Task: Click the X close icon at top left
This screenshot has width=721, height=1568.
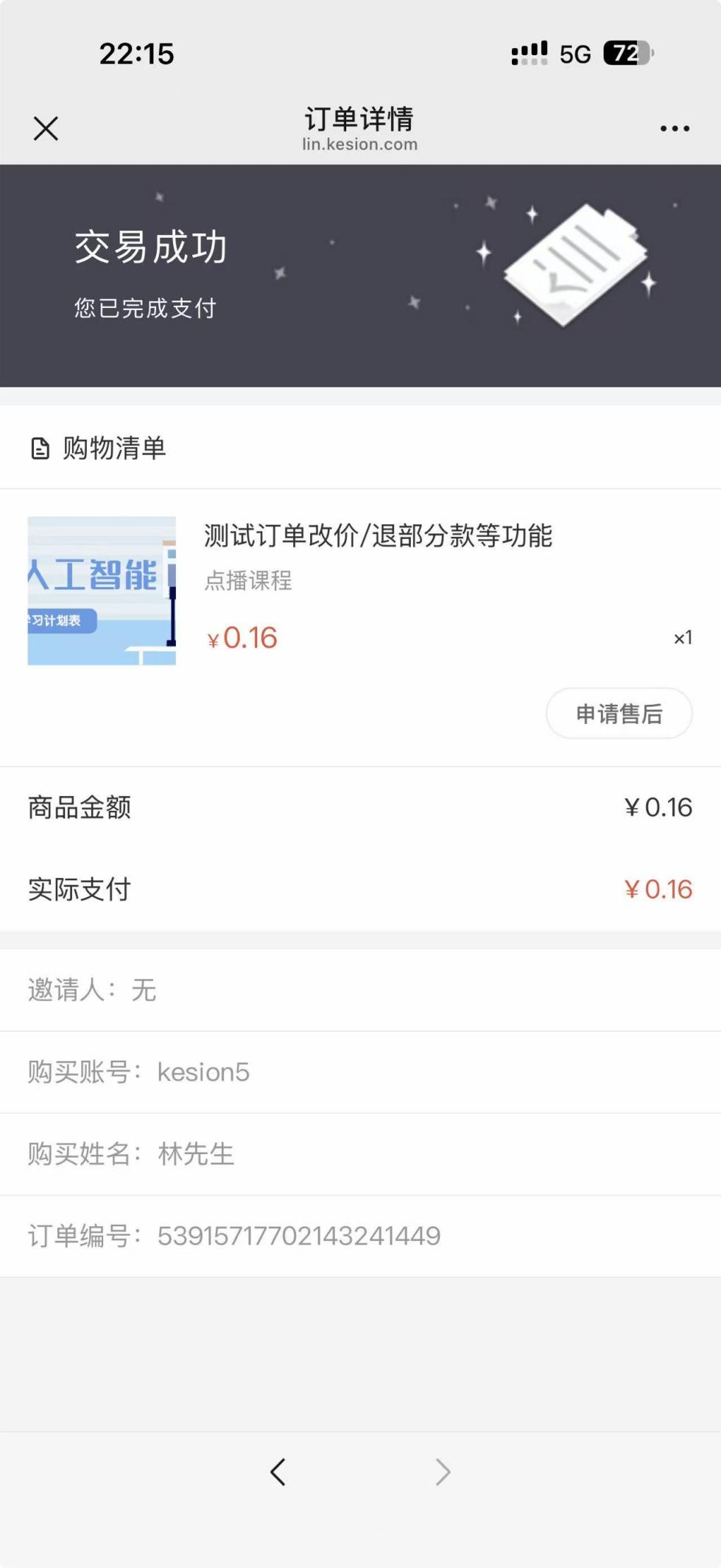Action: 46,127
